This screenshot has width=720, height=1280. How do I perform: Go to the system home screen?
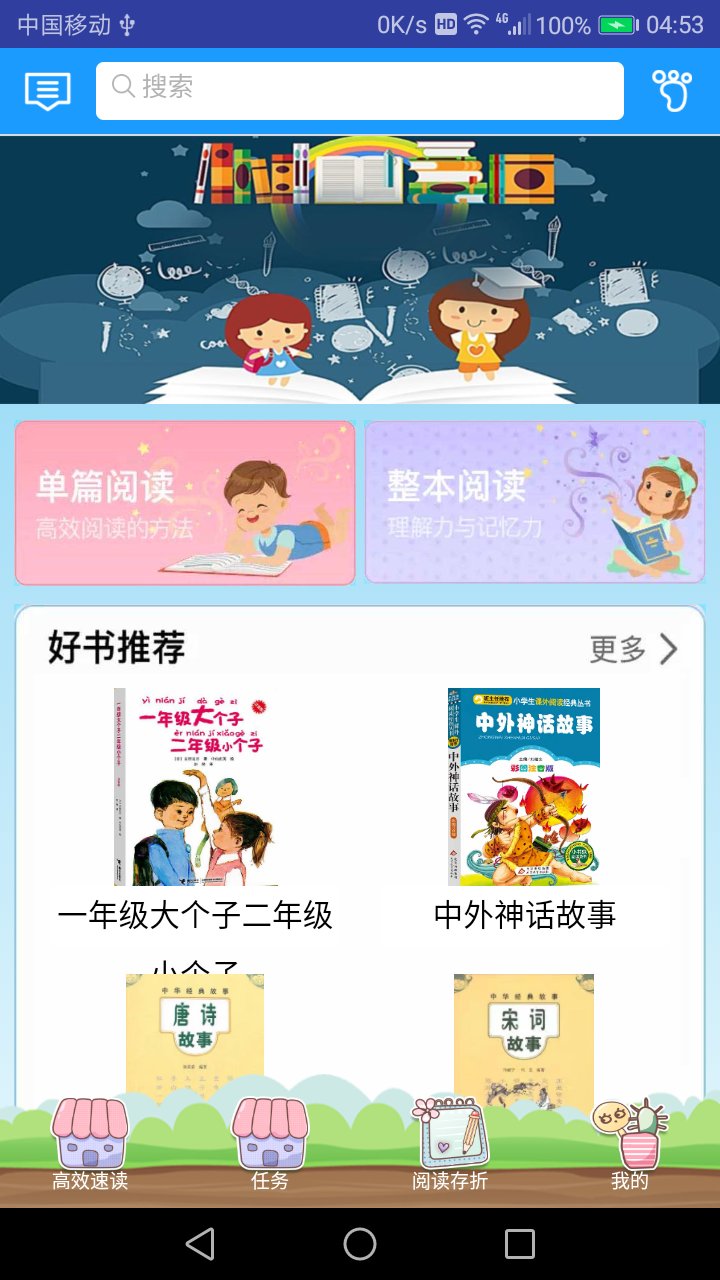pos(360,1244)
